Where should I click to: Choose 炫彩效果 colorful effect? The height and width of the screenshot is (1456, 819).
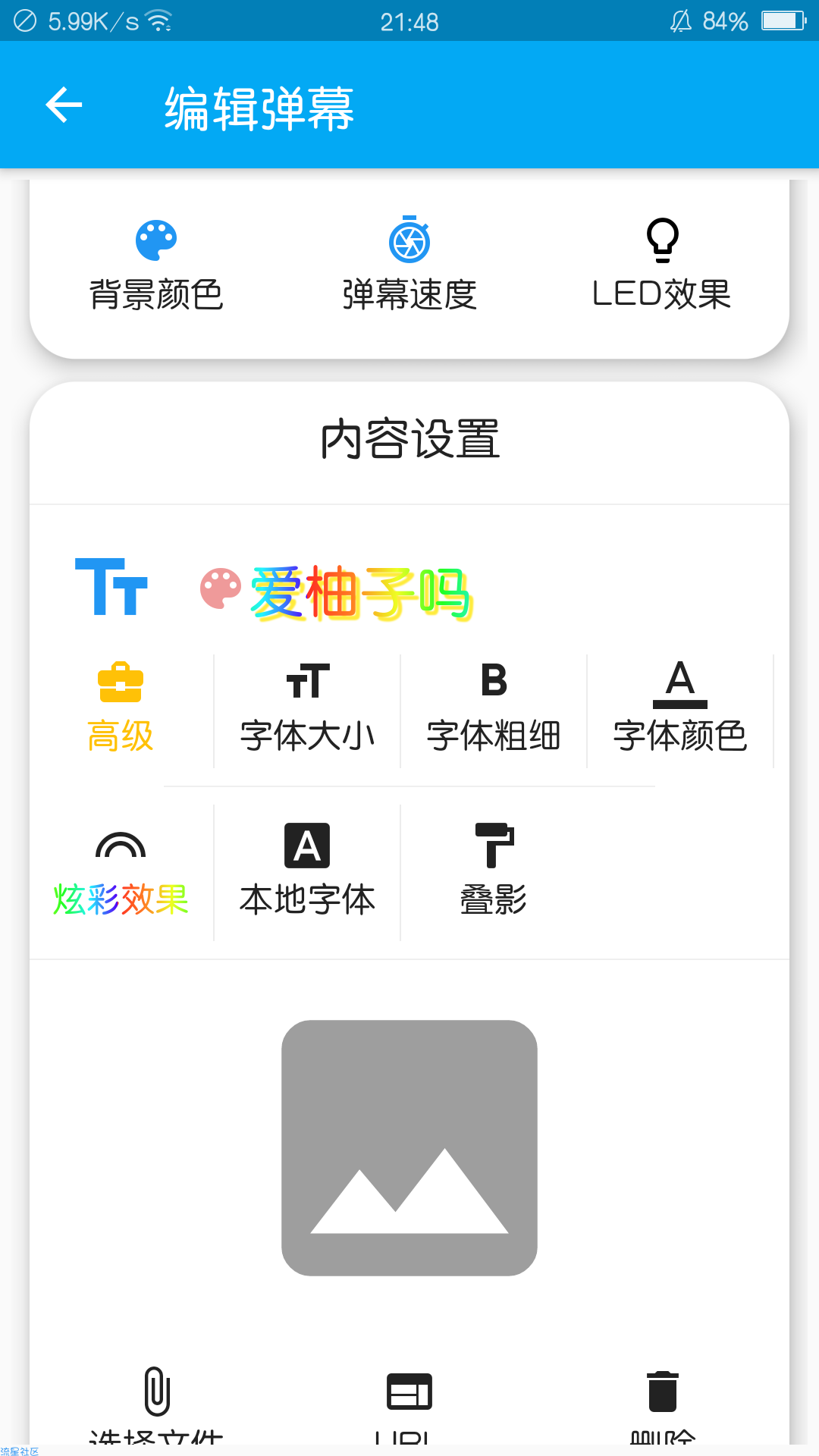[x=121, y=874]
